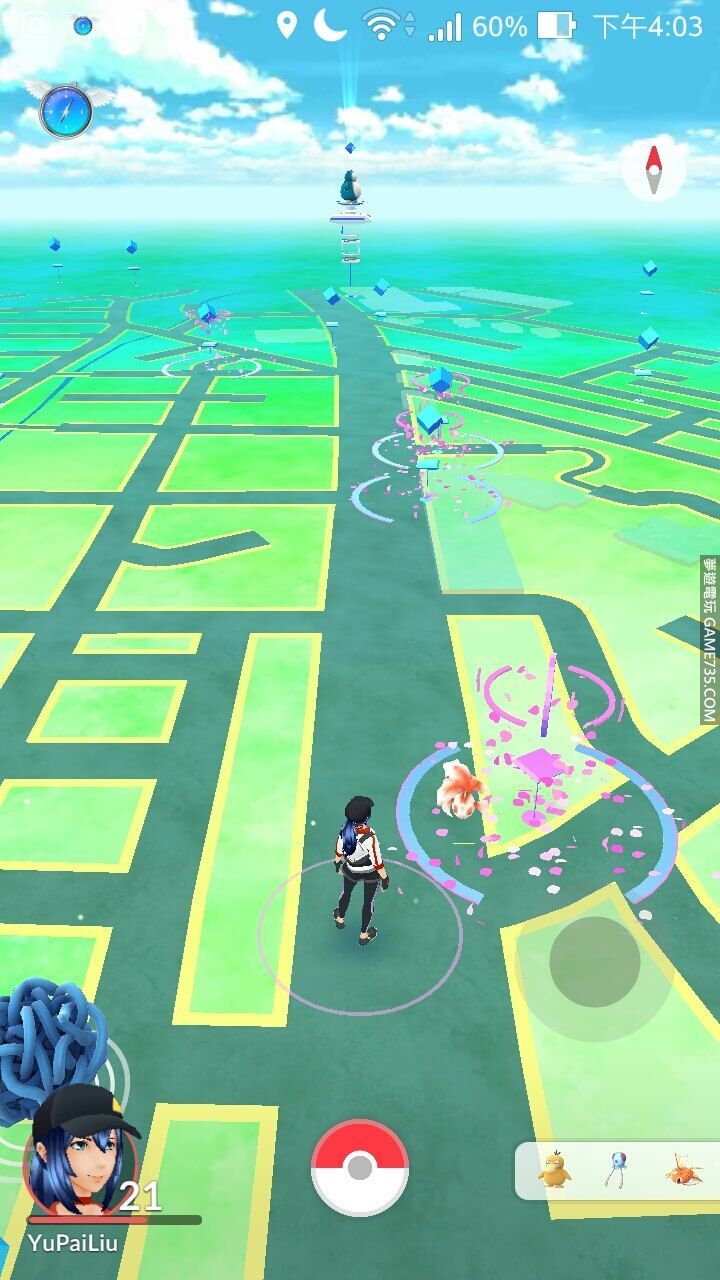The image size is (720, 1280).
Task: Open the main menu Poké Ball button
Action: 360,1167
